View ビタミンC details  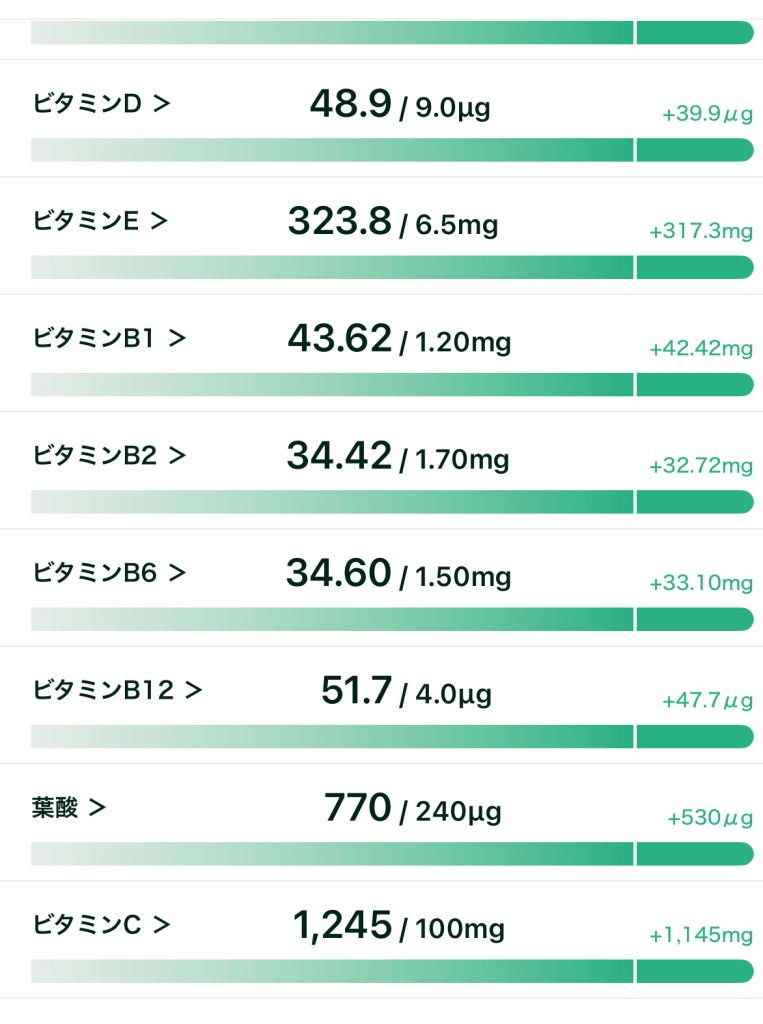[x=101, y=925]
